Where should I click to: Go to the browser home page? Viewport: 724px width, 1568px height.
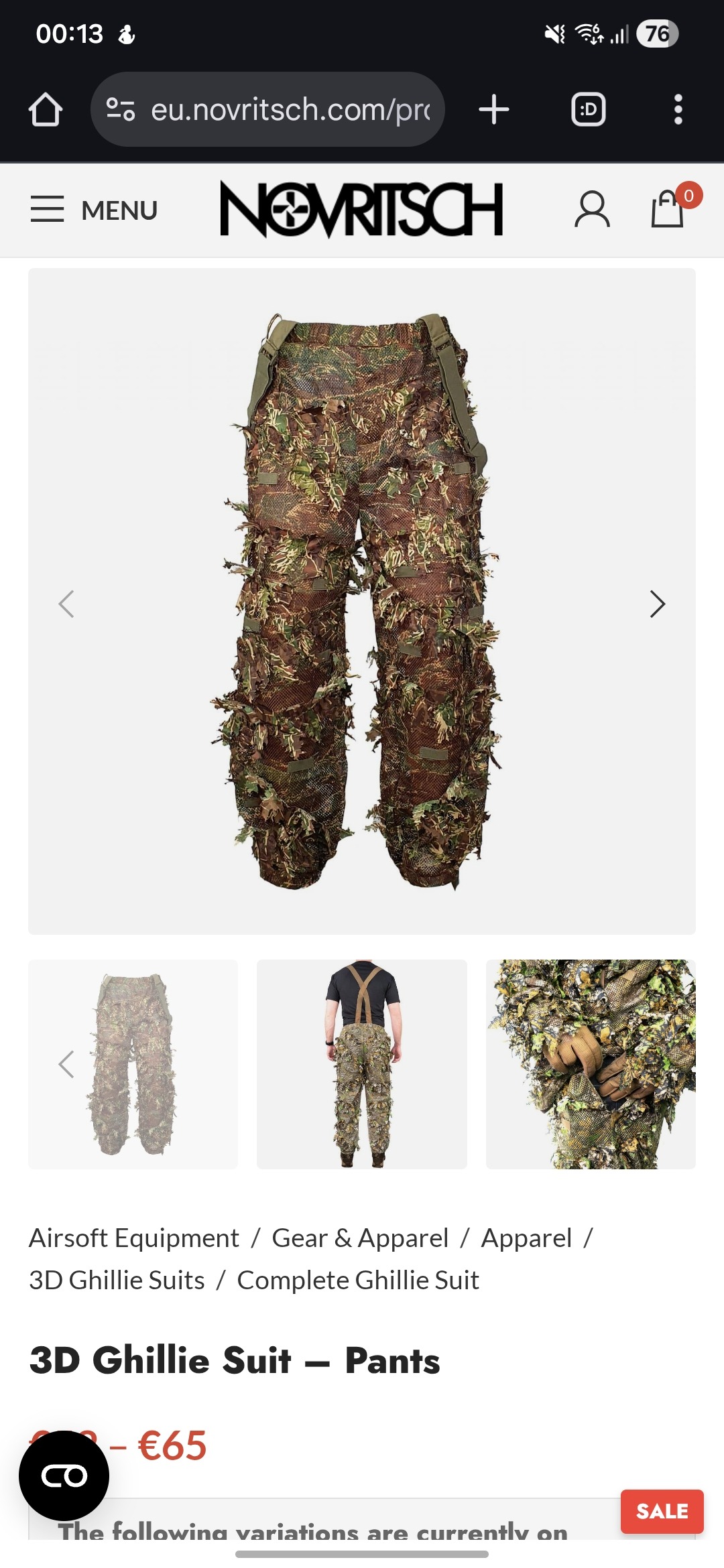(46, 110)
